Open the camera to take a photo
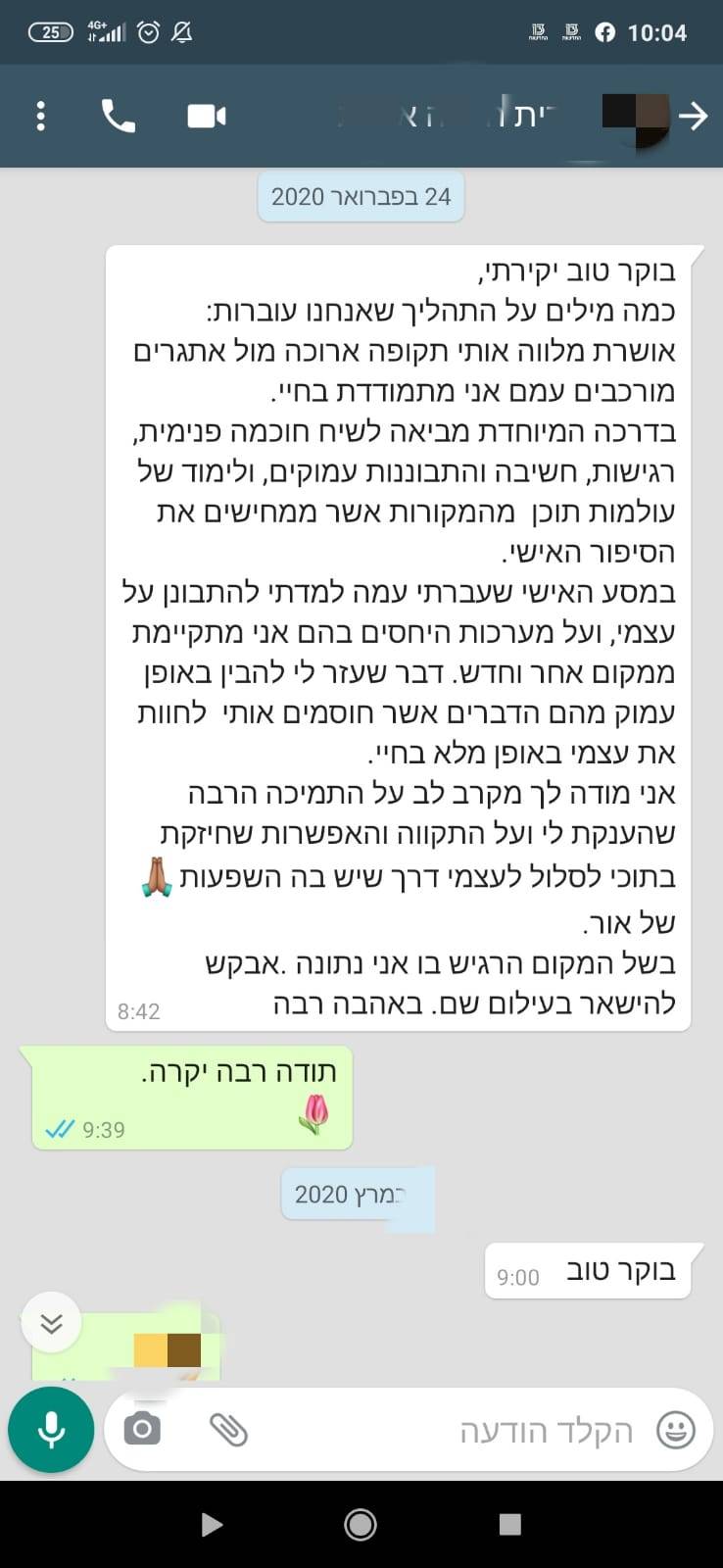 click(x=142, y=1430)
